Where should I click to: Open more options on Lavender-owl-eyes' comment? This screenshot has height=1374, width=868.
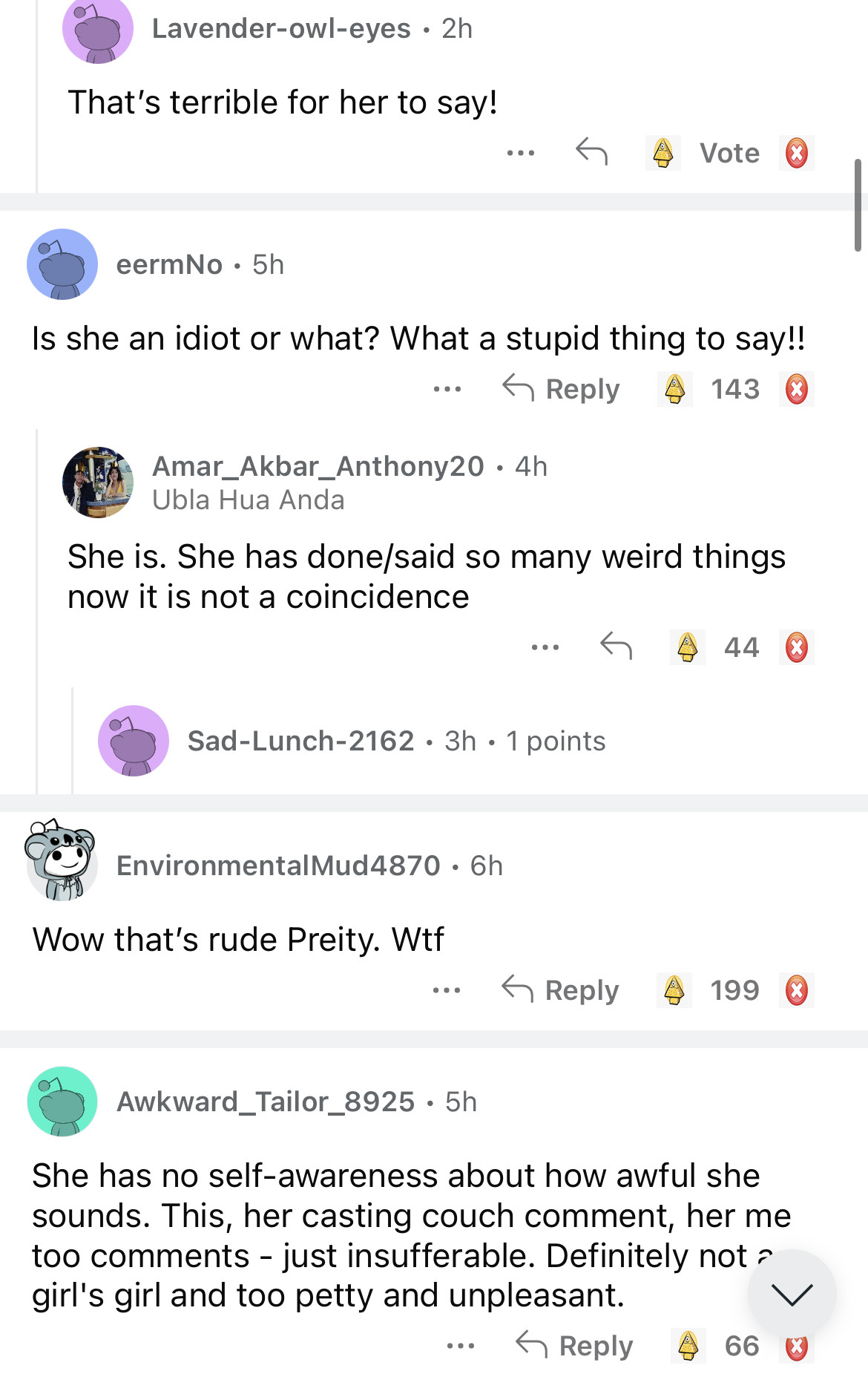(521, 153)
